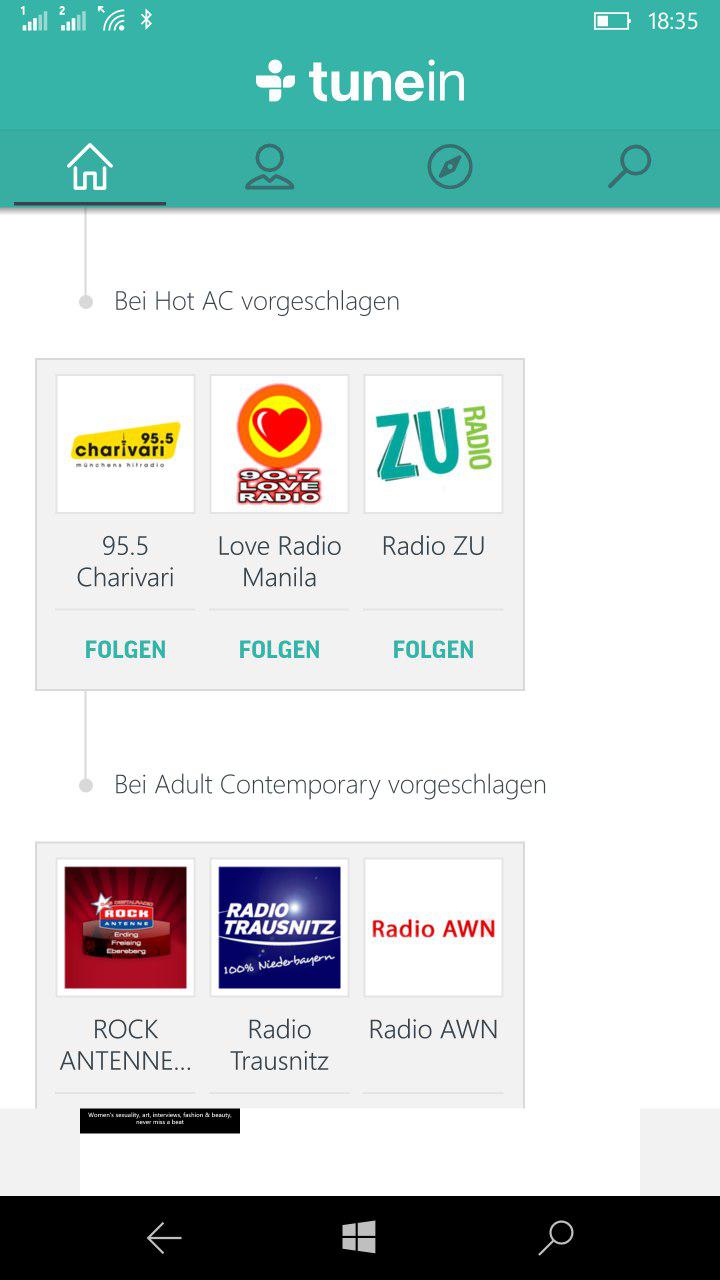
Task: Switch to the browse compass tab
Action: [450, 167]
